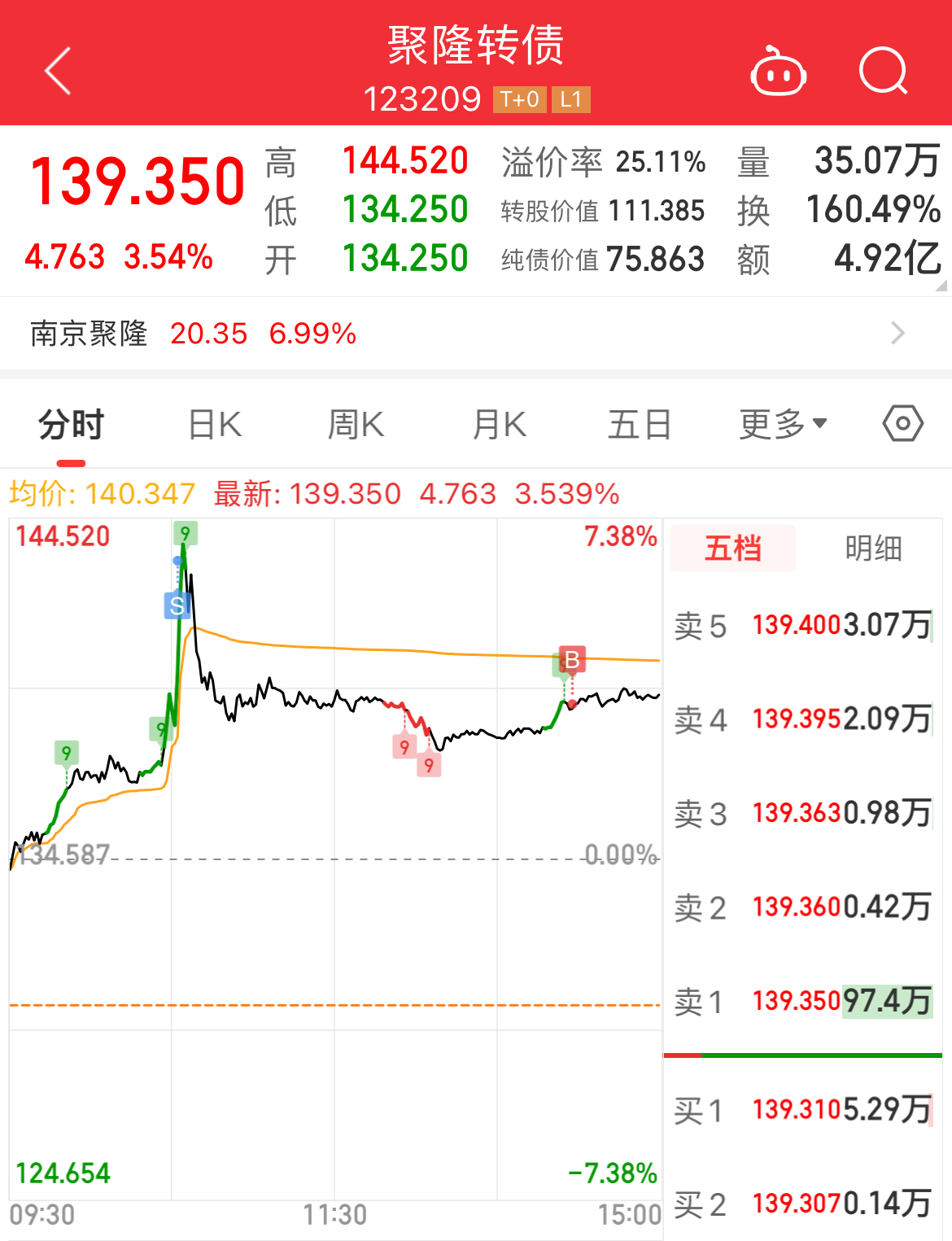Select the 周K chart tab
The height and width of the screenshot is (1241, 952).
356,426
